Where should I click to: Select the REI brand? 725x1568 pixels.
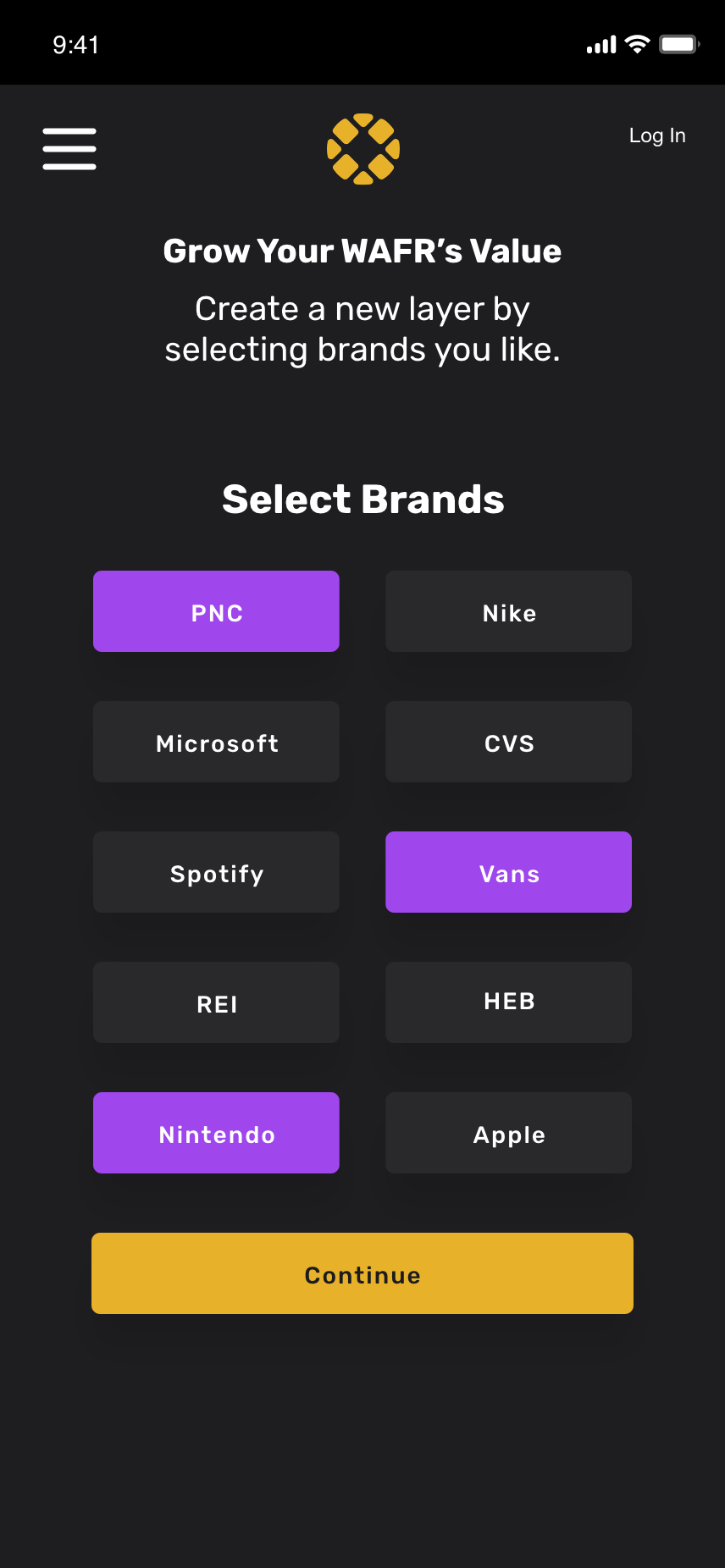coord(216,1002)
